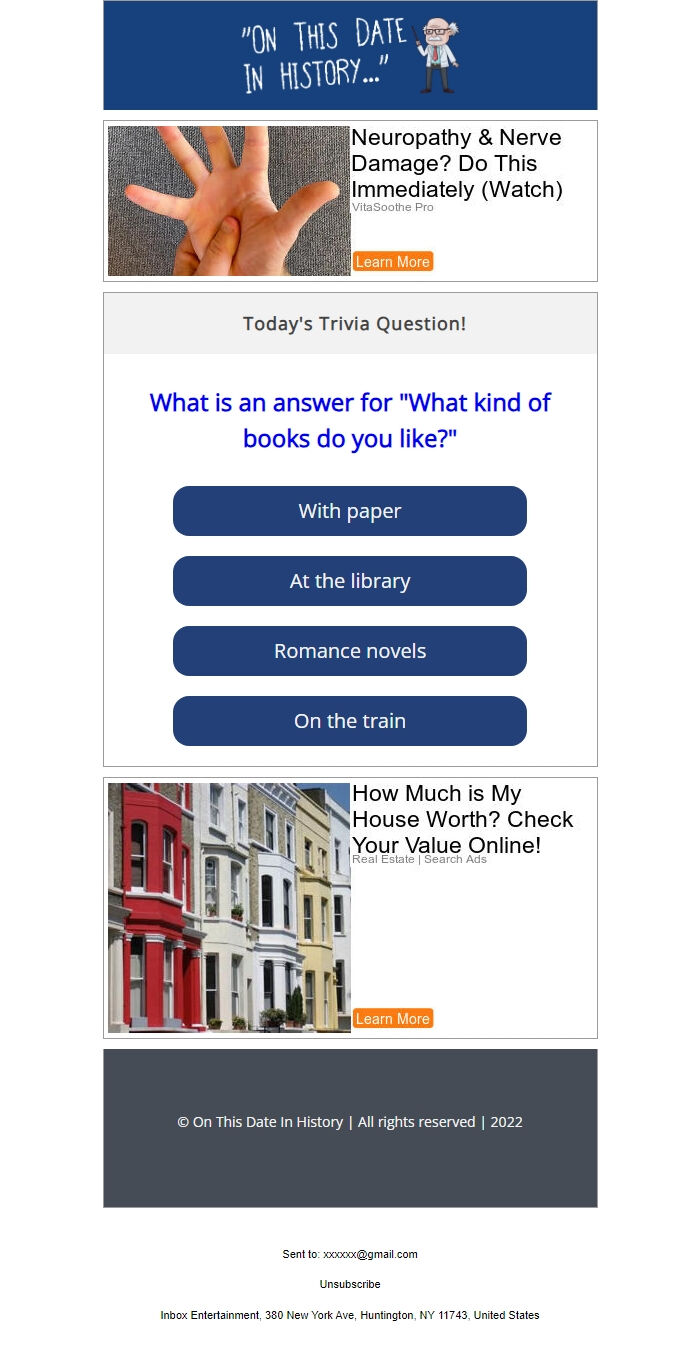Tap Learn More on the neuropathy ad

(x=392, y=262)
